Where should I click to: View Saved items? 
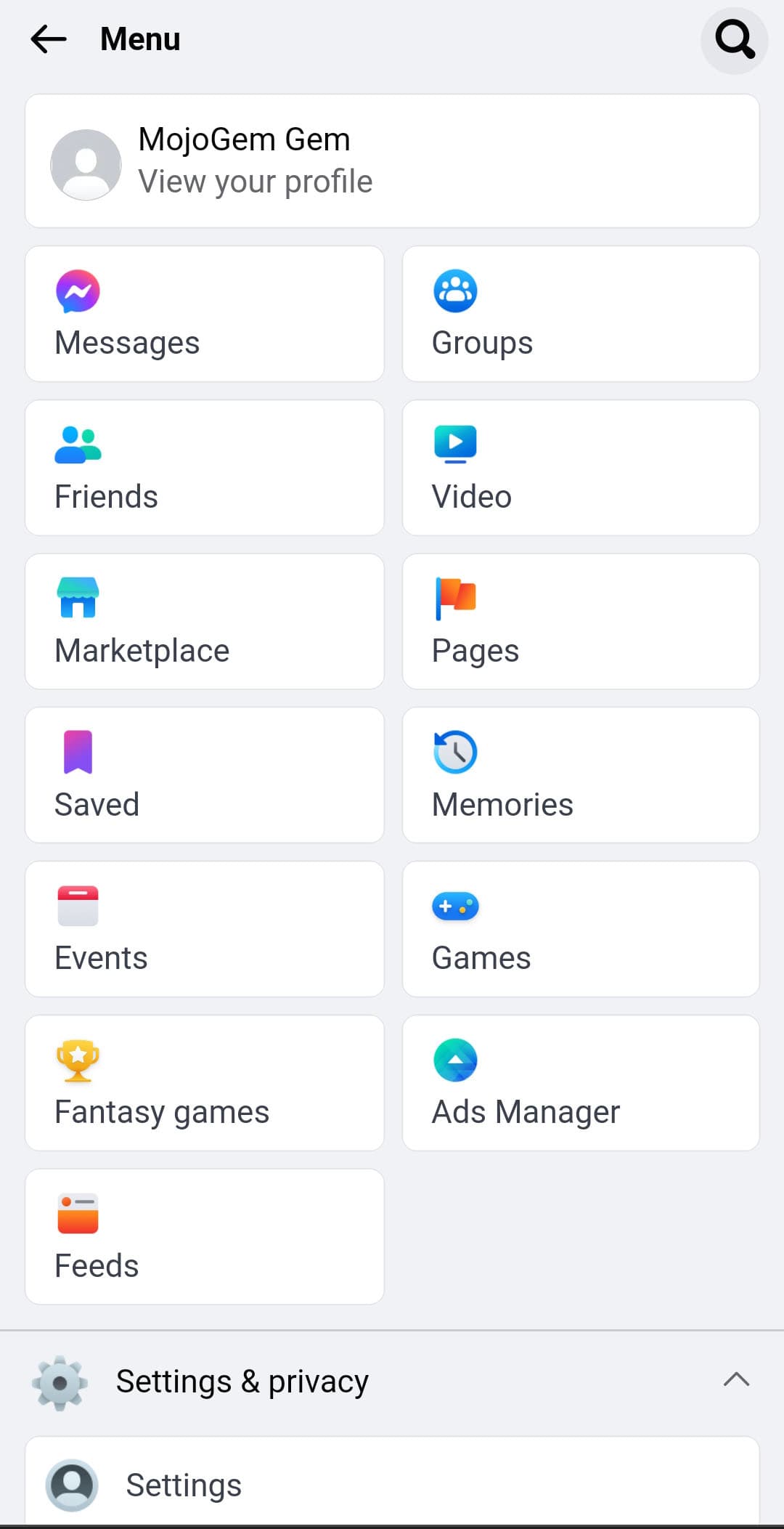tap(205, 775)
